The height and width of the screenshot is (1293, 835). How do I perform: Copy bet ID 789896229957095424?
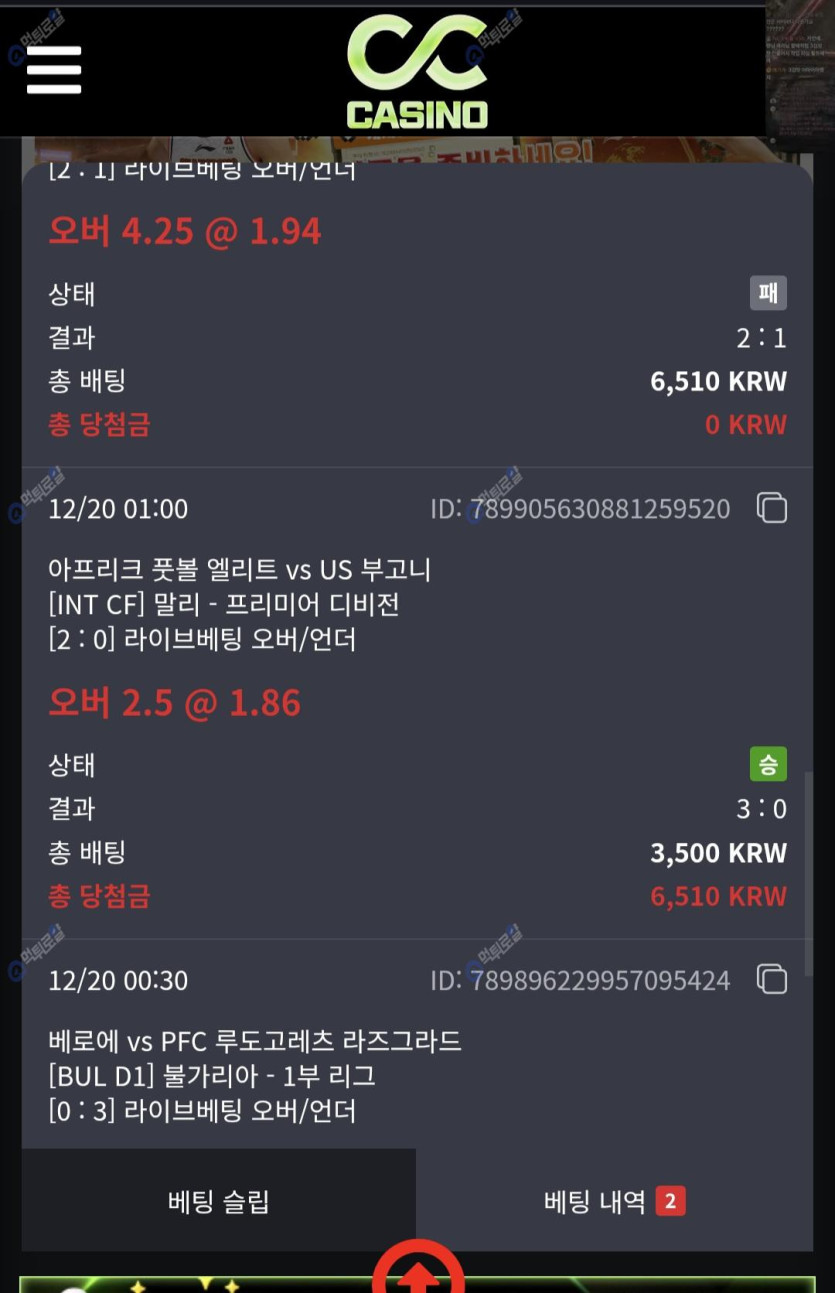coord(771,979)
